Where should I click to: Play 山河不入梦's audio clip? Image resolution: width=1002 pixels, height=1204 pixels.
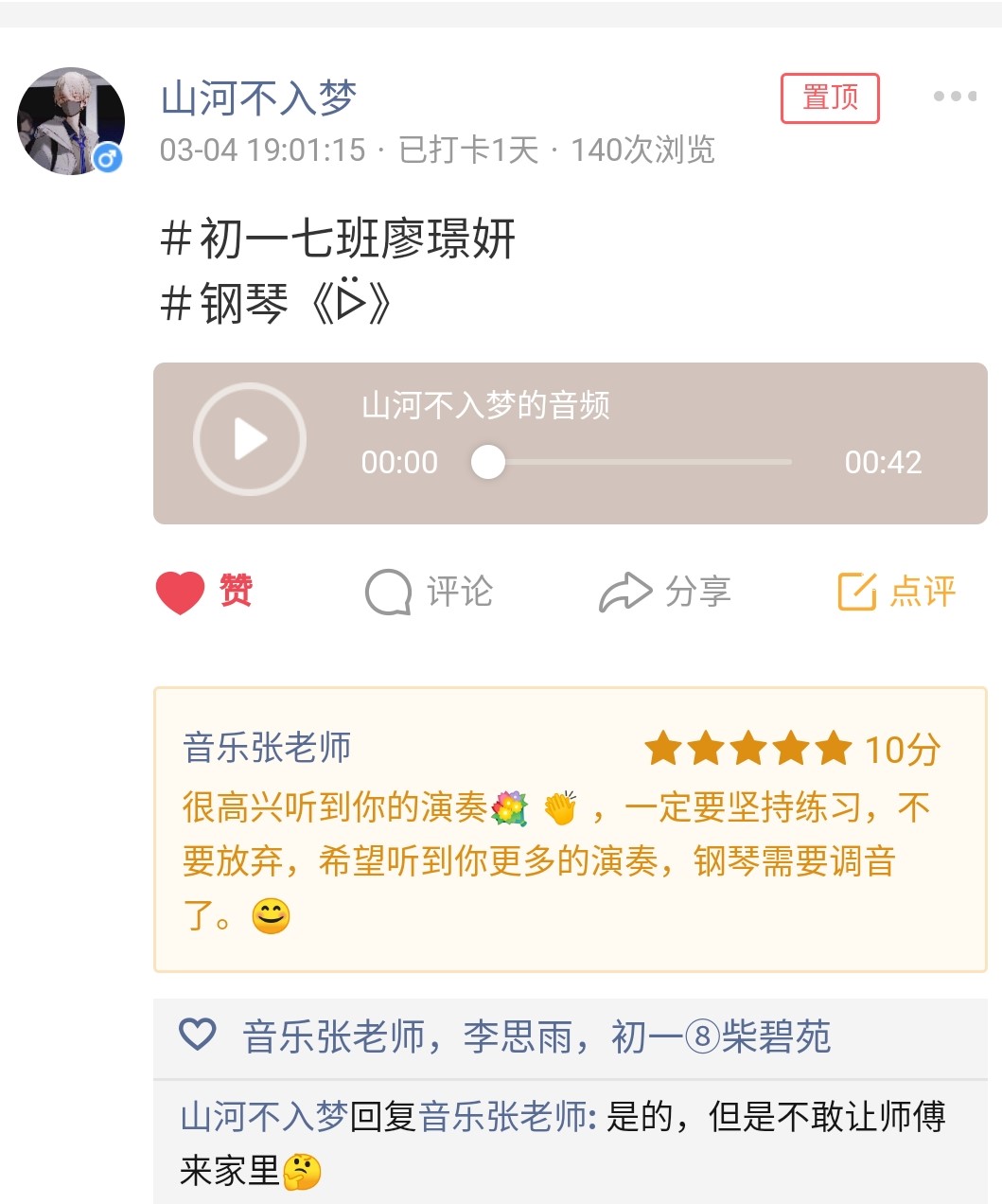coord(250,439)
